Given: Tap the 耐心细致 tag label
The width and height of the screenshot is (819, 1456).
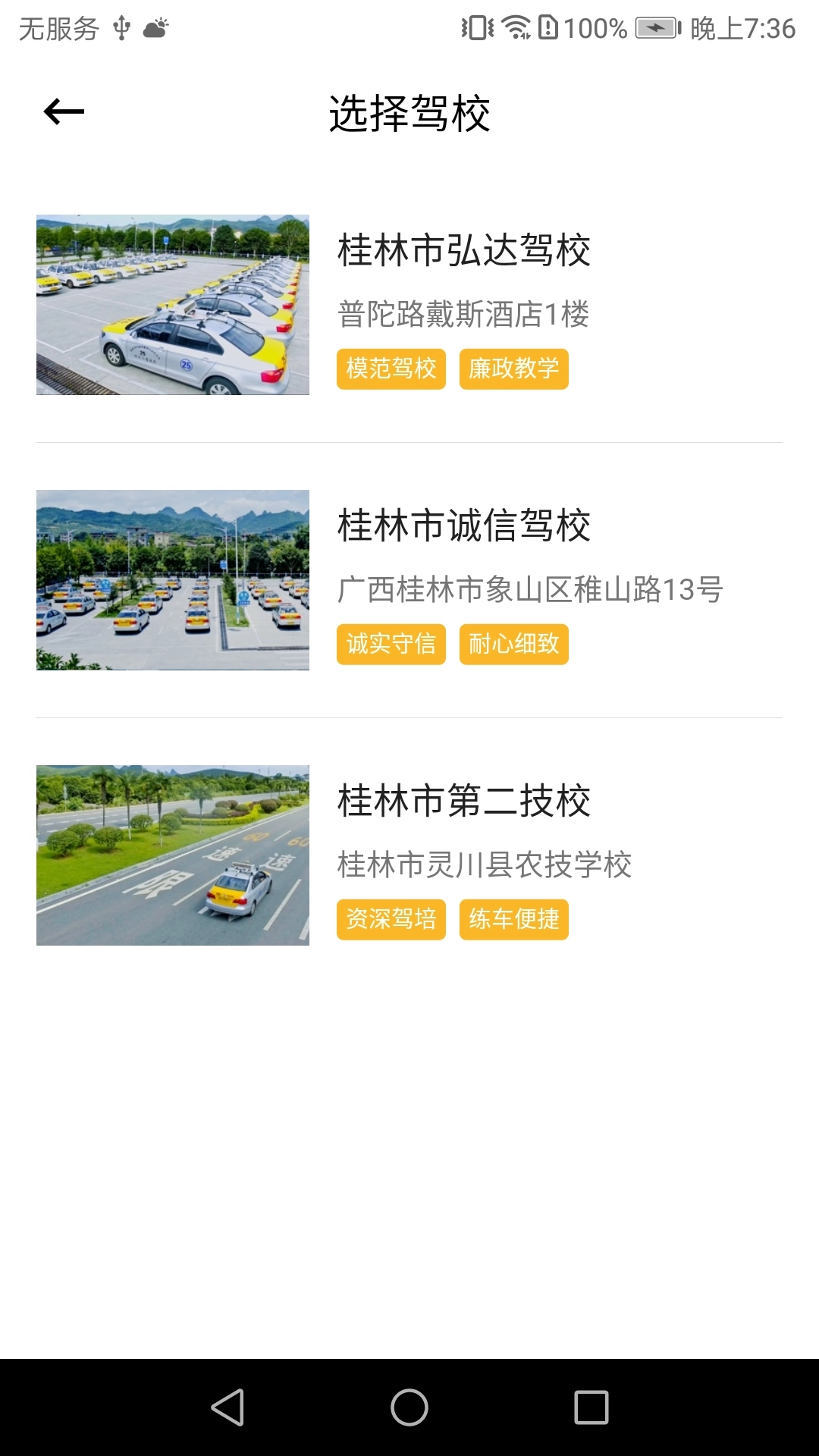Looking at the screenshot, I should point(513,645).
